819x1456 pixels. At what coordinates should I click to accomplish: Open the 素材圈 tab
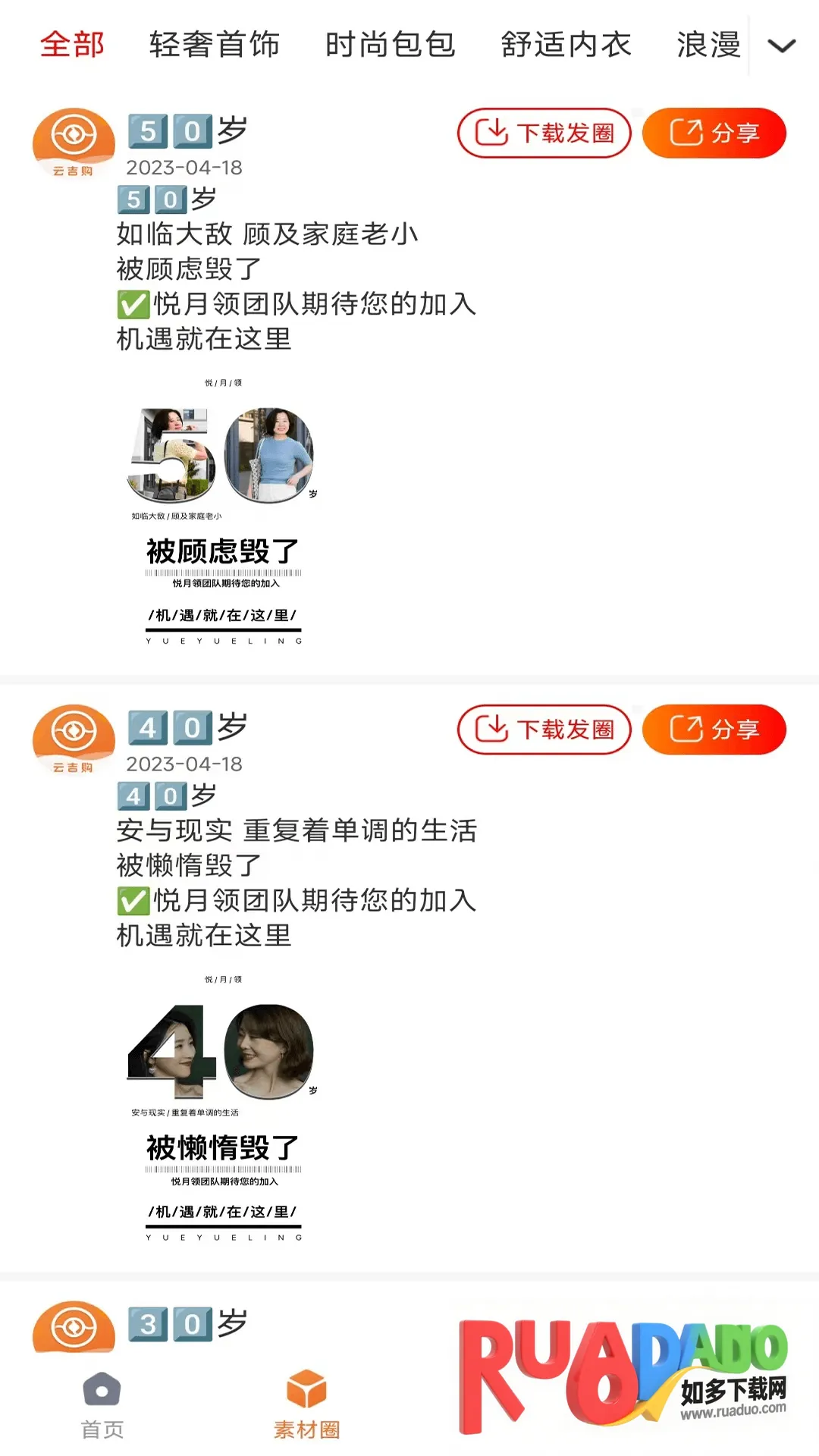tap(306, 1405)
